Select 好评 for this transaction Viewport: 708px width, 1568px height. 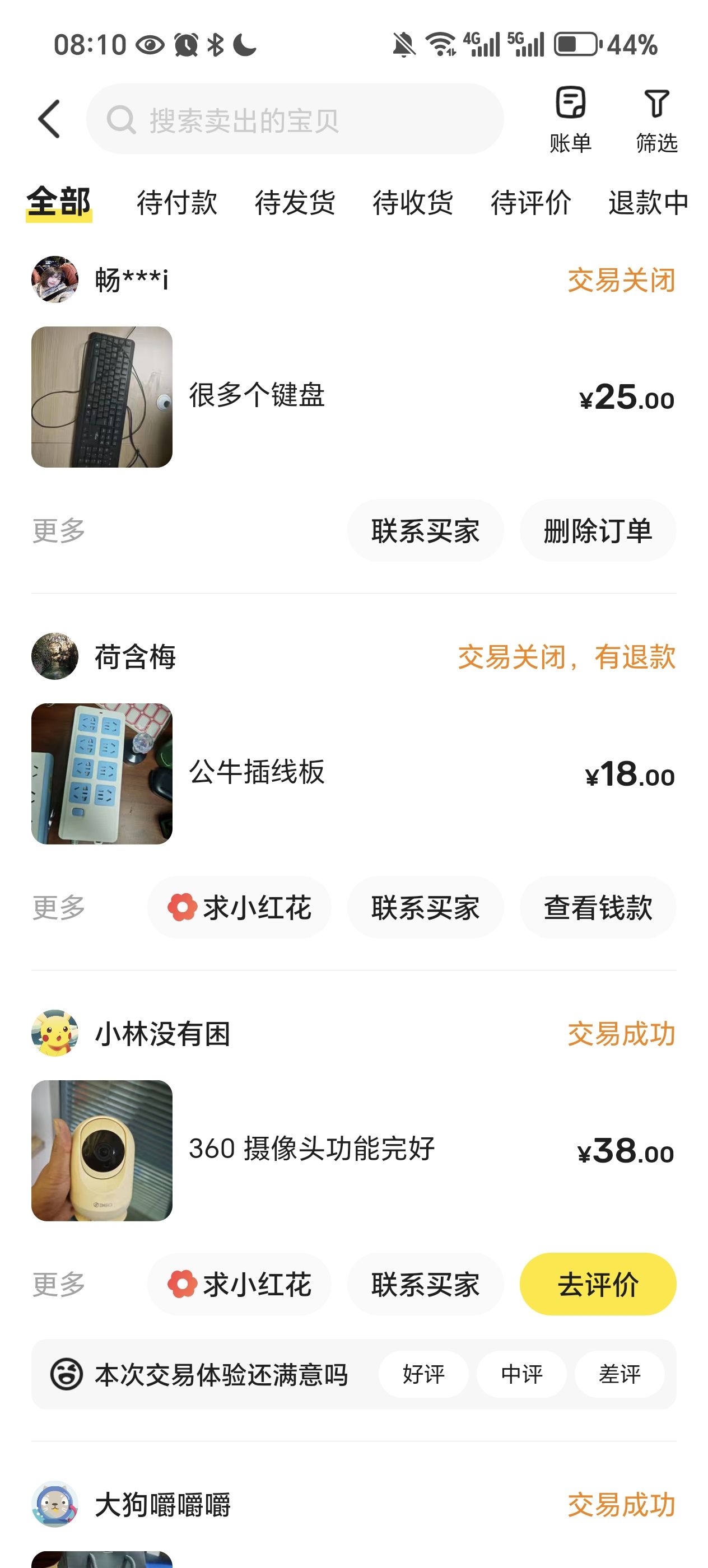coord(423,1374)
